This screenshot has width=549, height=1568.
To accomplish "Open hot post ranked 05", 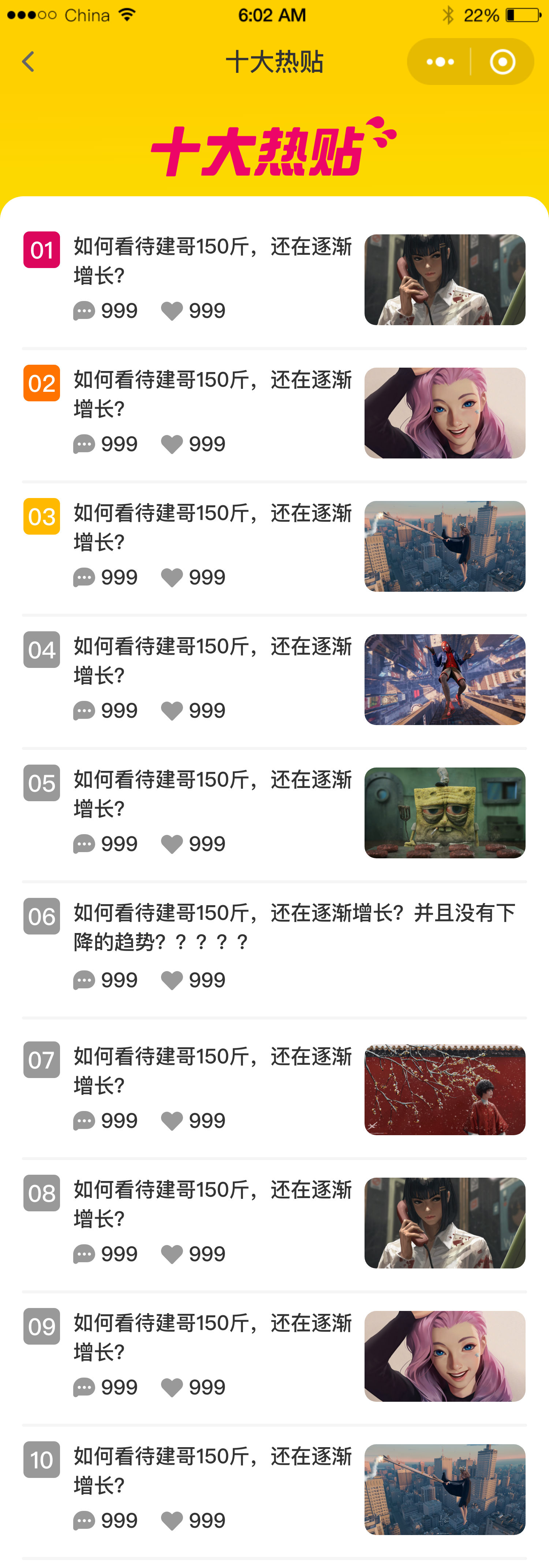I will point(212,794).
